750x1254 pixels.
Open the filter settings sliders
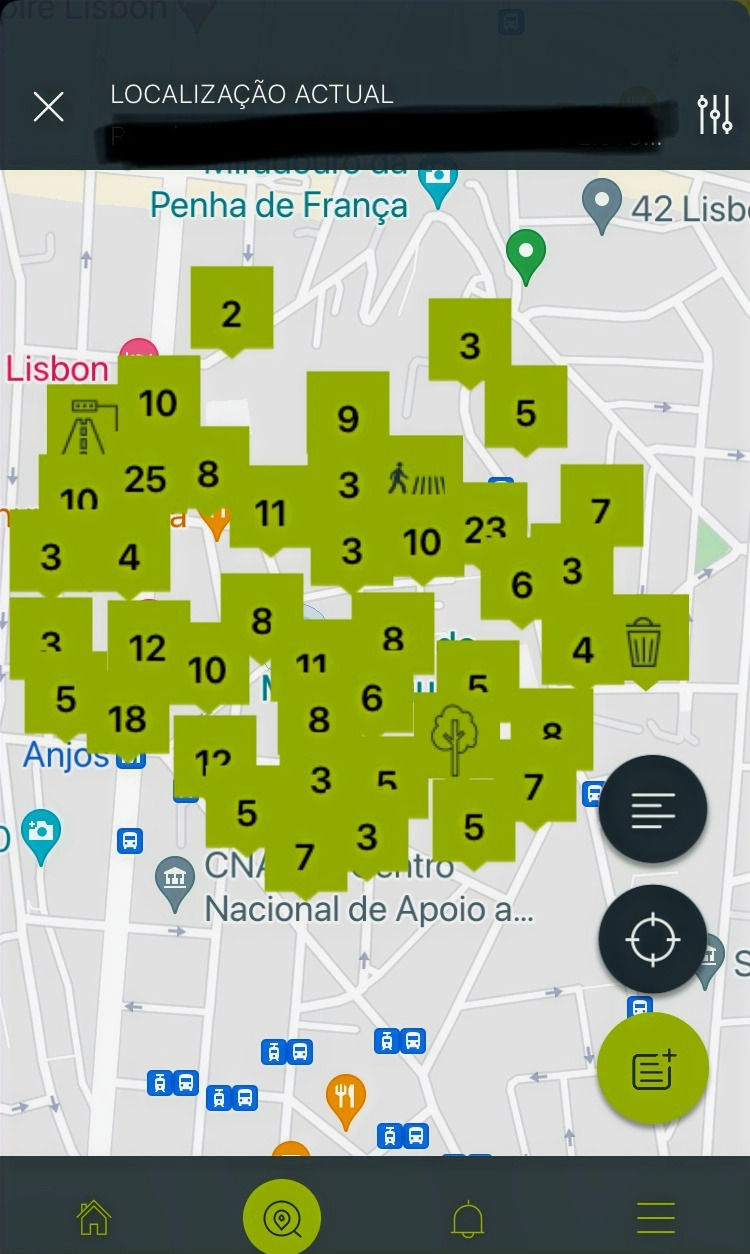[x=714, y=115]
